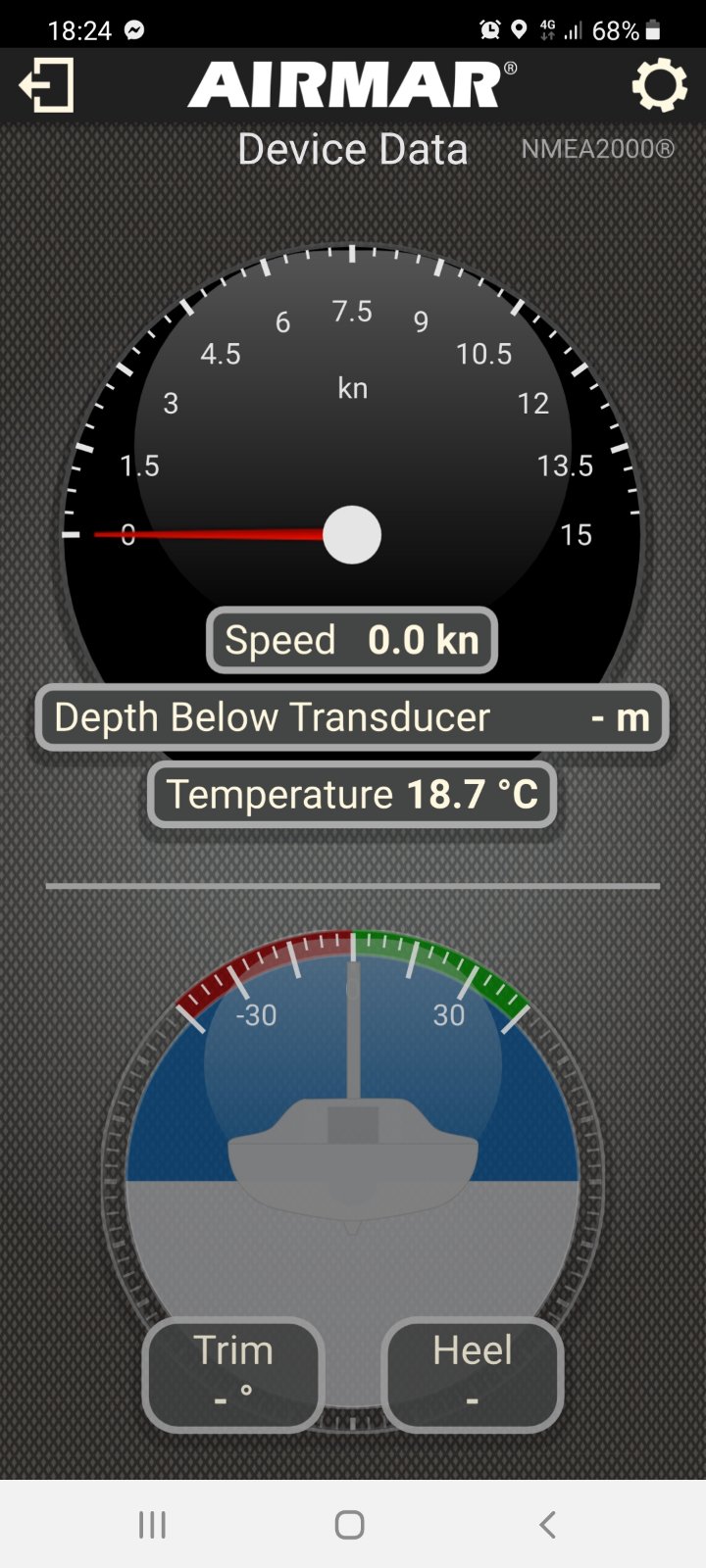This screenshot has height=1568, width=706.
Task: Open the settings gear
Action: click(x=659, y=85)
